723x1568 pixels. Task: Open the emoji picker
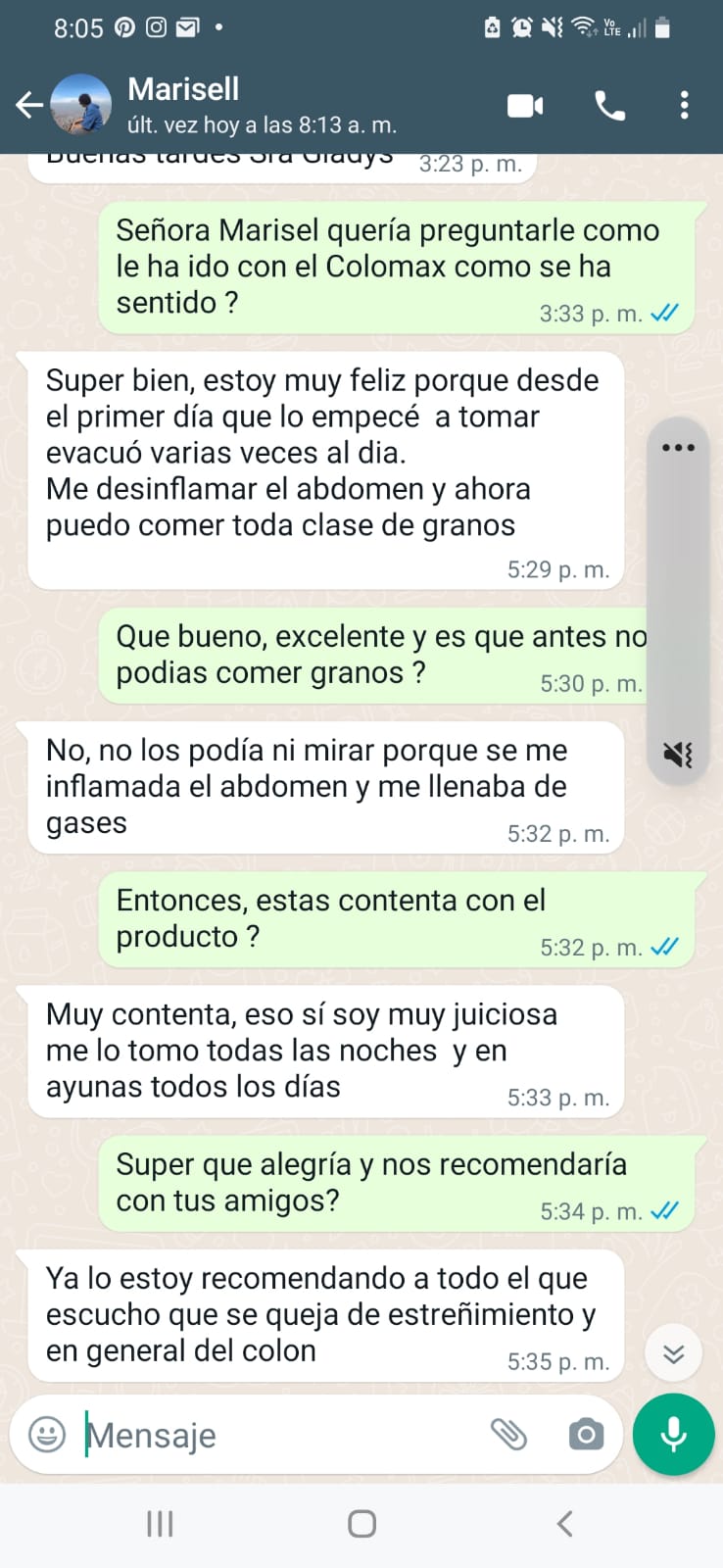click(x=47, y=1435)
